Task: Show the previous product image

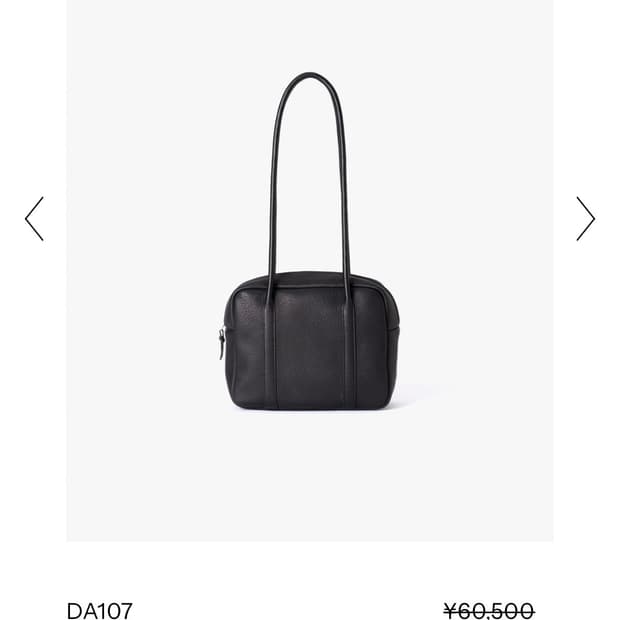Action: coord(34,219)
